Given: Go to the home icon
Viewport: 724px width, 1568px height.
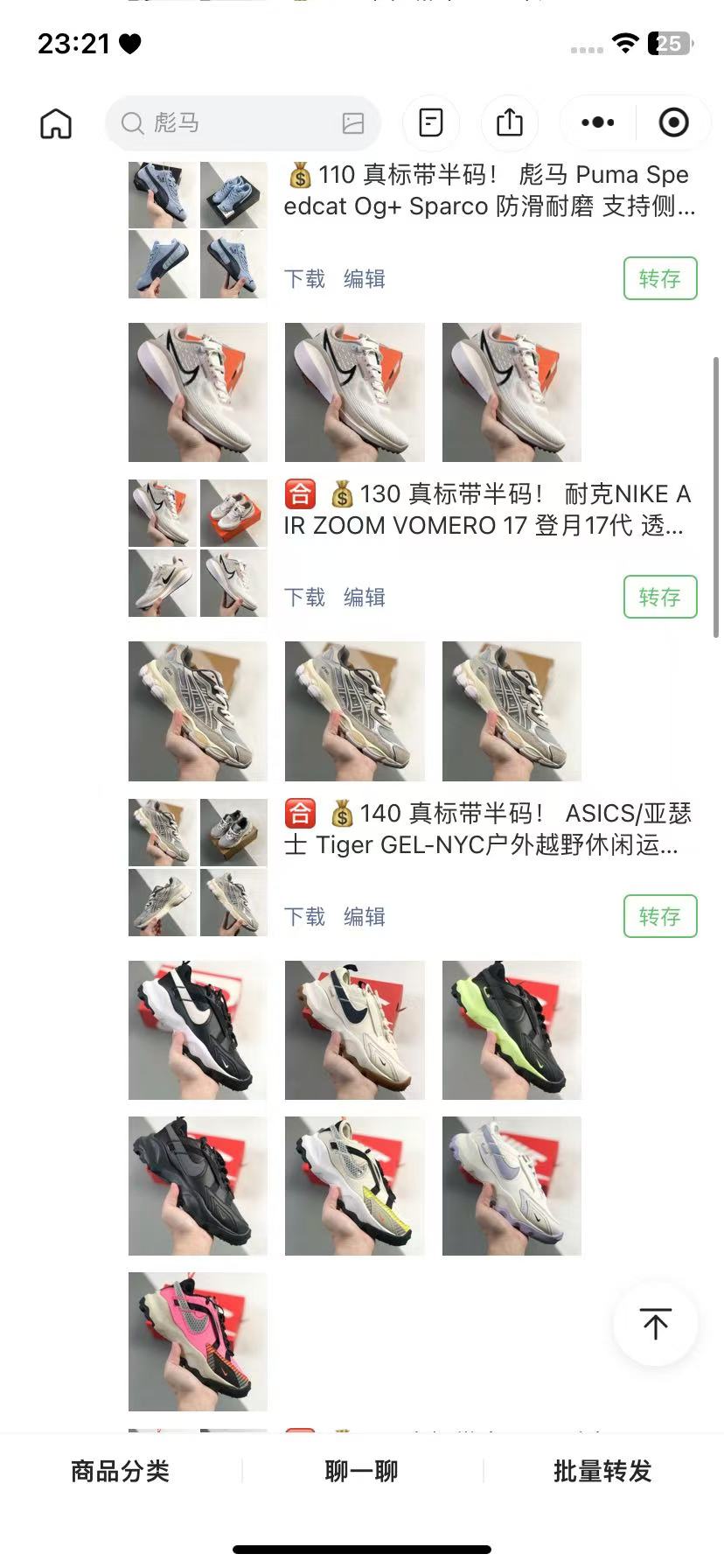Looking at the screenshot, I should coord(56,123).
